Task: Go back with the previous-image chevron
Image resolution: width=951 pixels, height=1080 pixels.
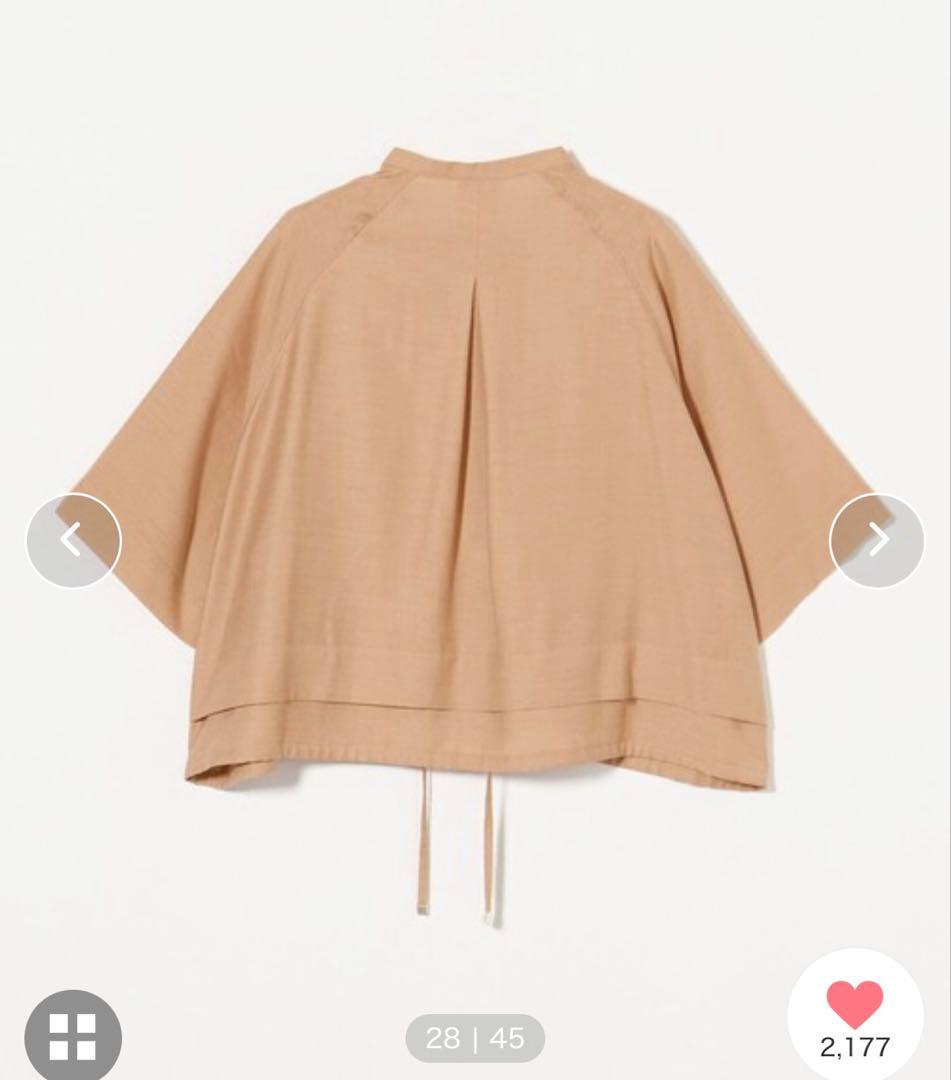Action: click(74, 540)
